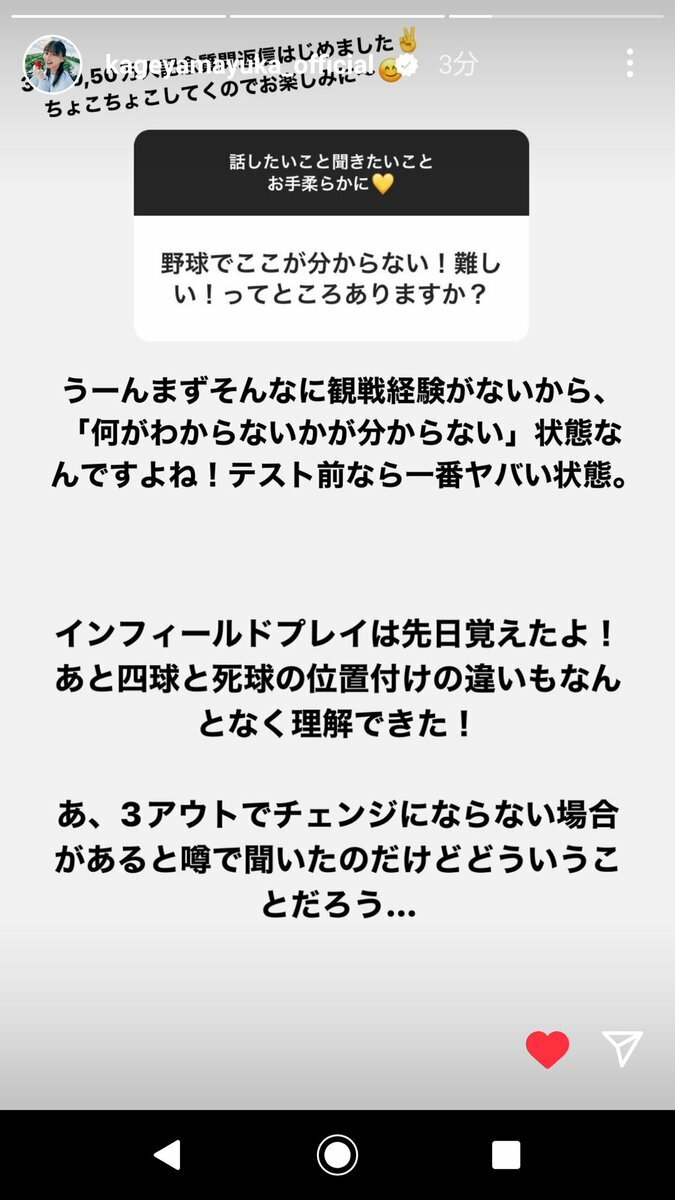Screen dimensions: 675x1200
Task: Go back with the system back button
Action: click(167, 1155)
